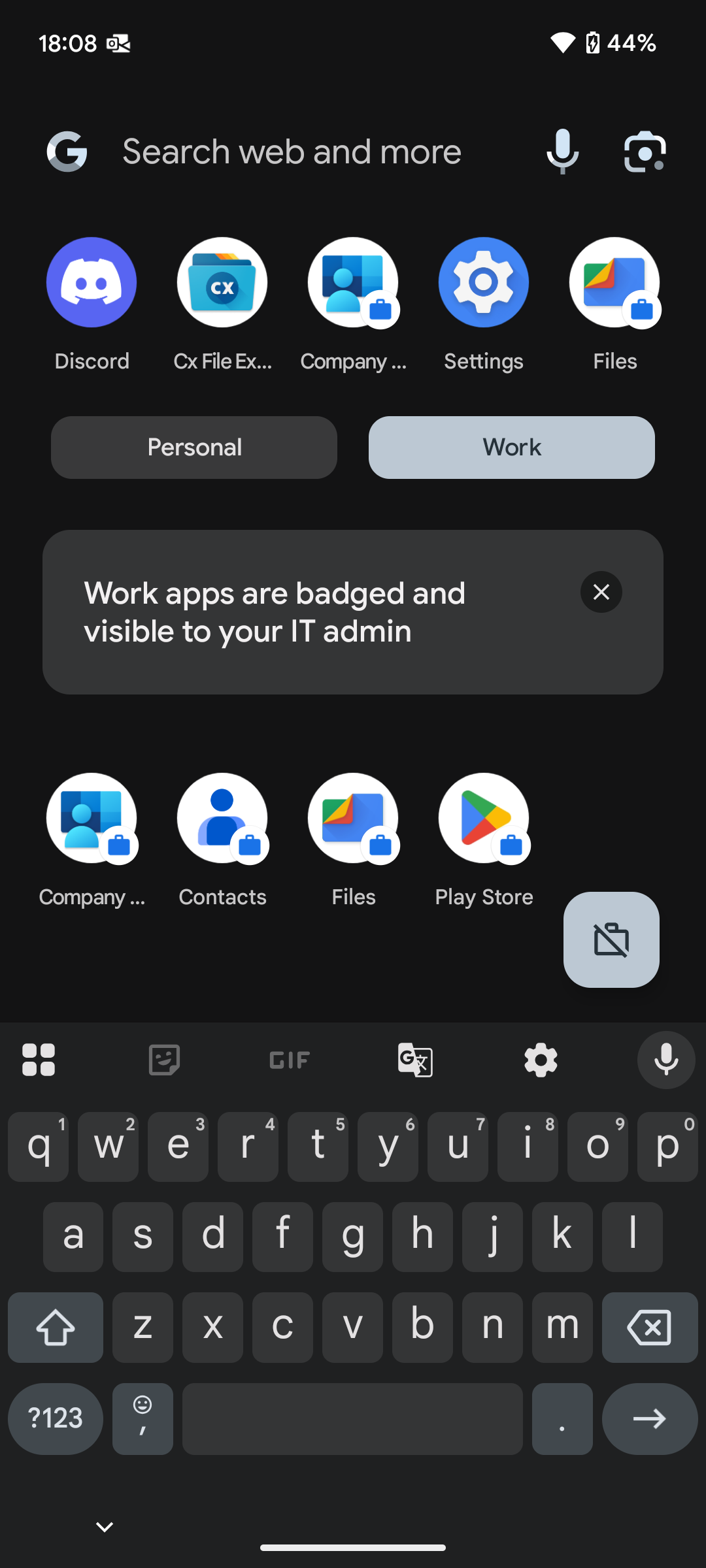Switch to the Personal tab
The image size is (706, 1568).
click(x=194, y=448)
